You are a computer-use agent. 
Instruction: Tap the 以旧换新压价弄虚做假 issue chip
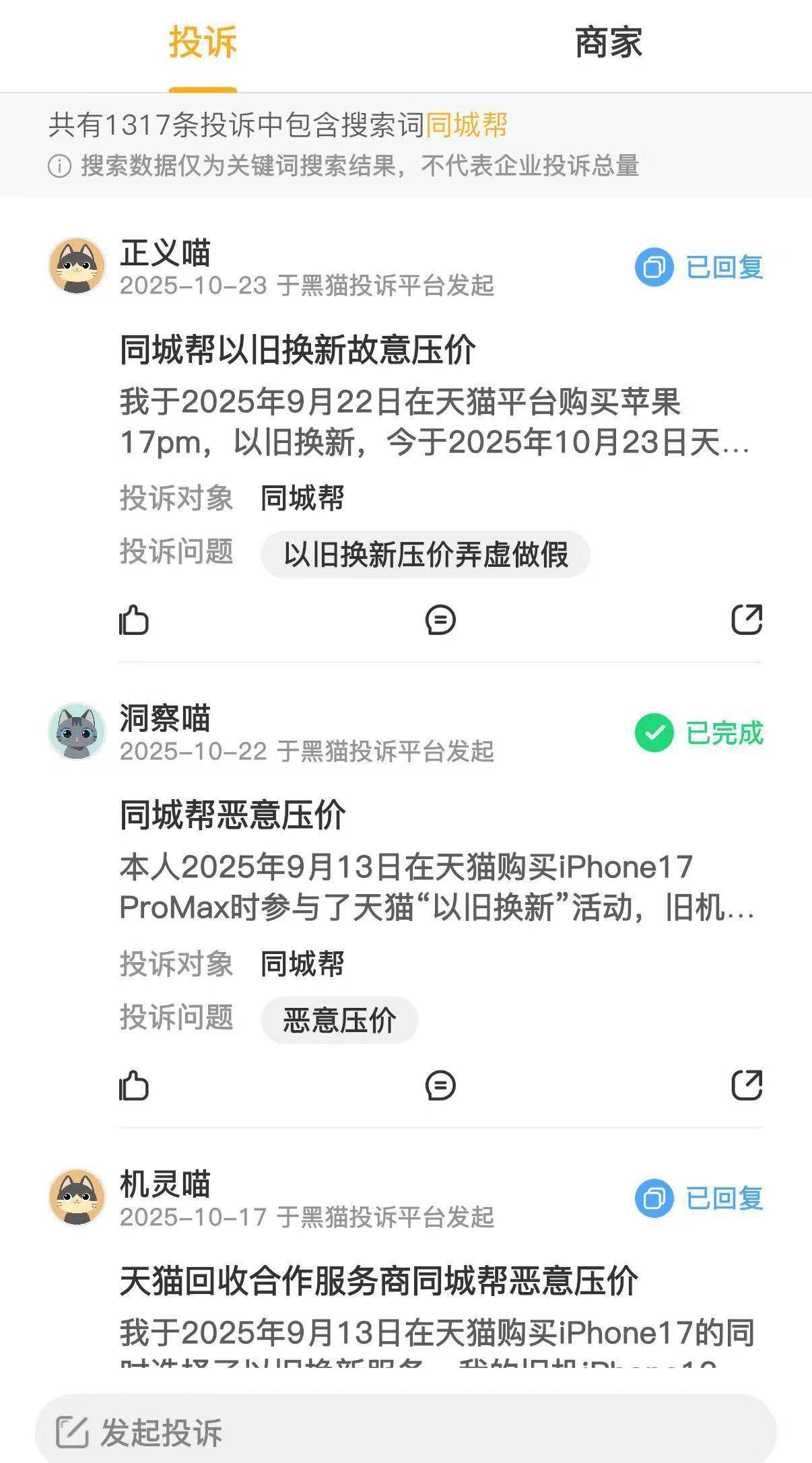[425, 555]
